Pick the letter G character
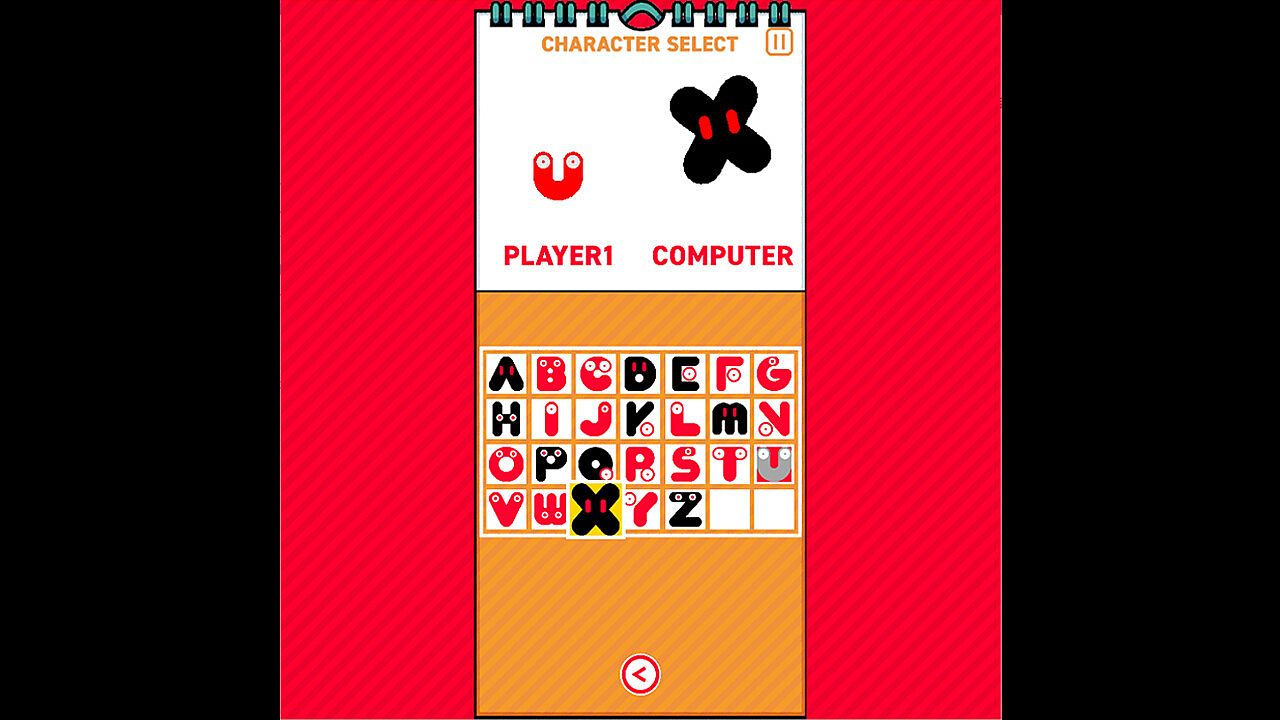This screenshot has height=720, width=1280. pos(774,374)
